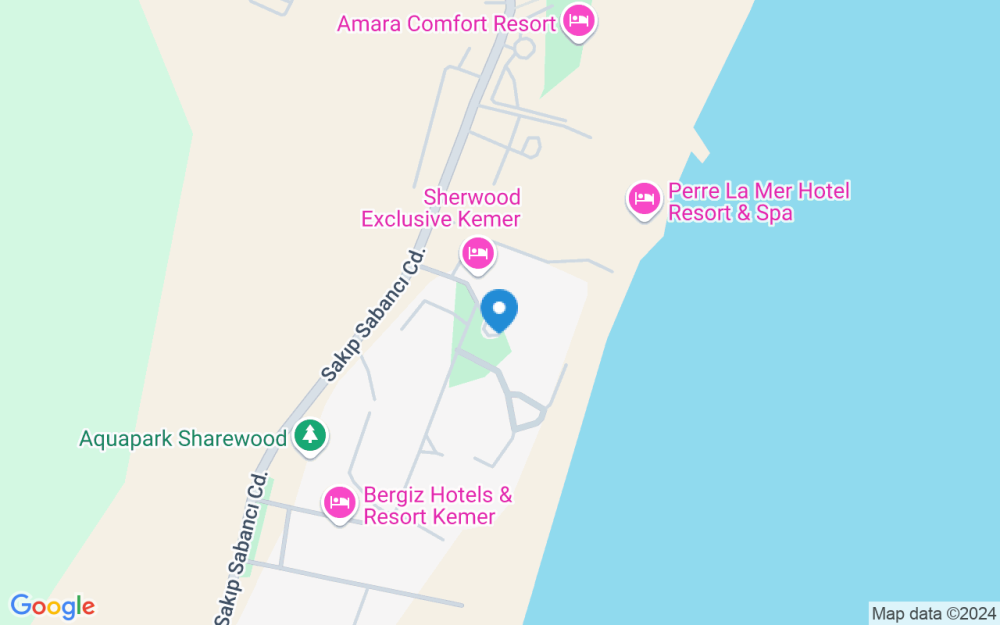
Task: Open the Aquapark Sharewood park marker
Action: pyautogui.click(x=311, y=436)
